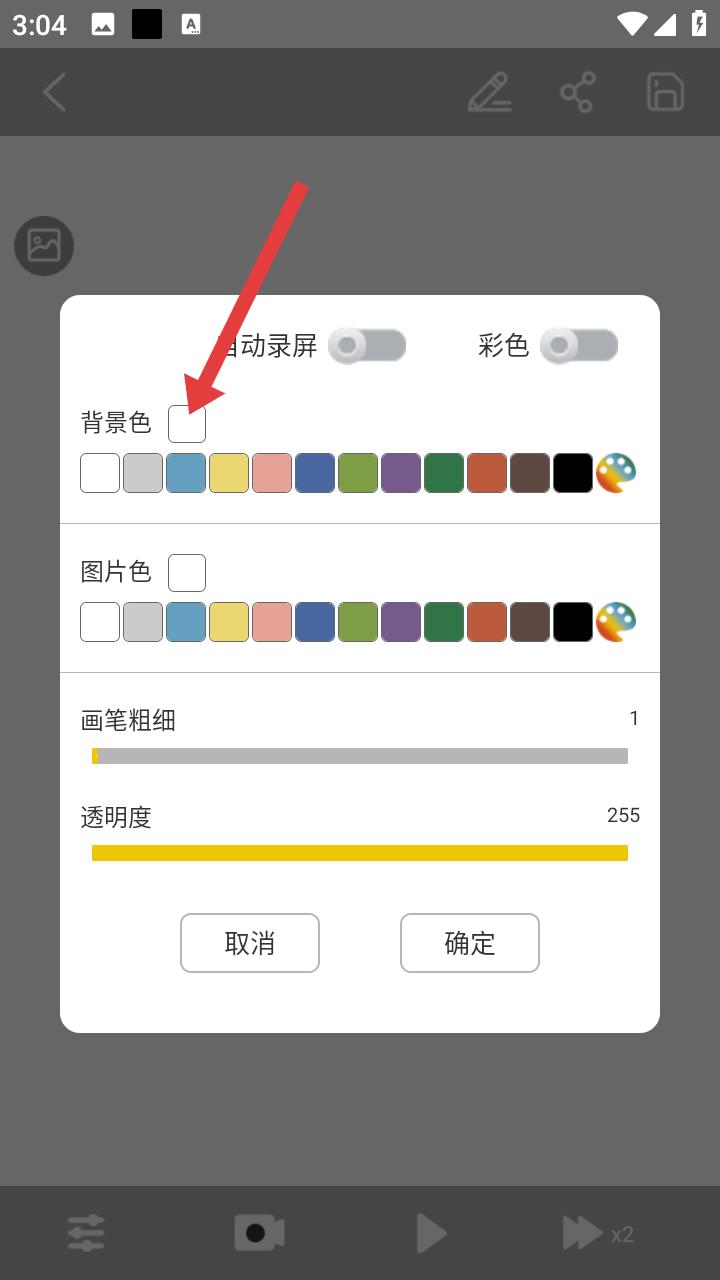The height and width of the screenshot is (1280, 720).
Task: Lower the 透明度 slider to half
Action: pos(360,853)
